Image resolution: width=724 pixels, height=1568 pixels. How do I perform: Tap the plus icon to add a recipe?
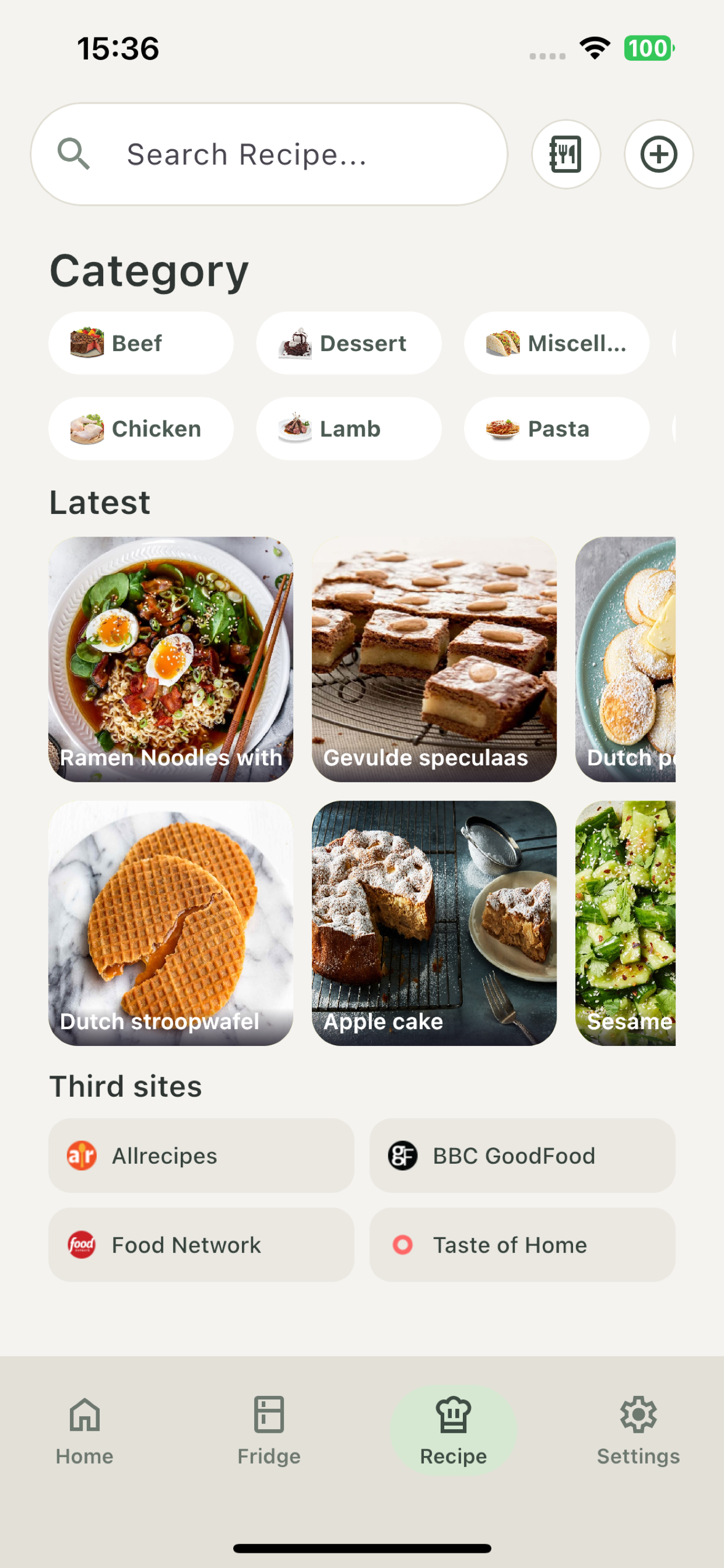pos(659,154)
